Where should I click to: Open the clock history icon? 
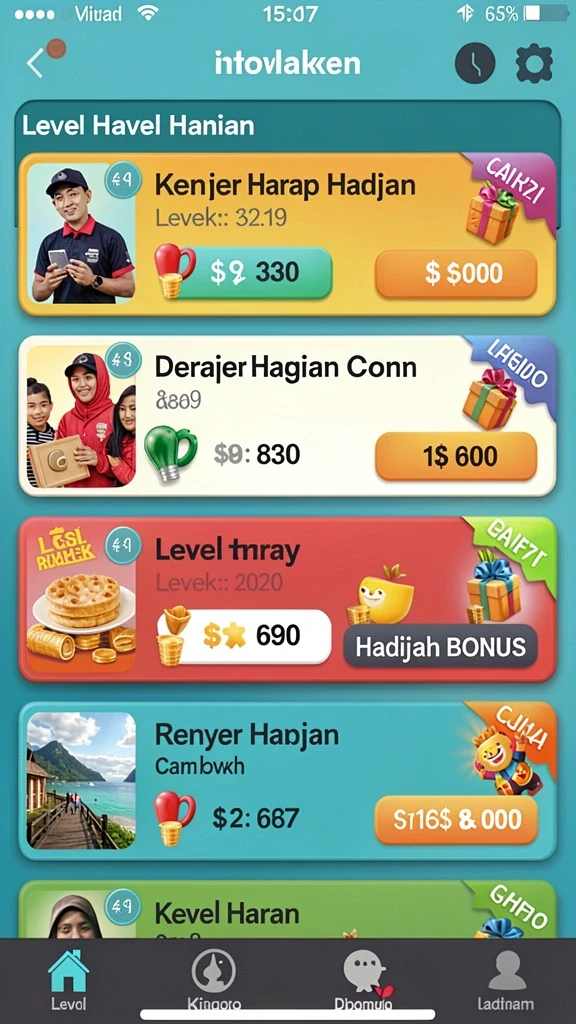475,63
